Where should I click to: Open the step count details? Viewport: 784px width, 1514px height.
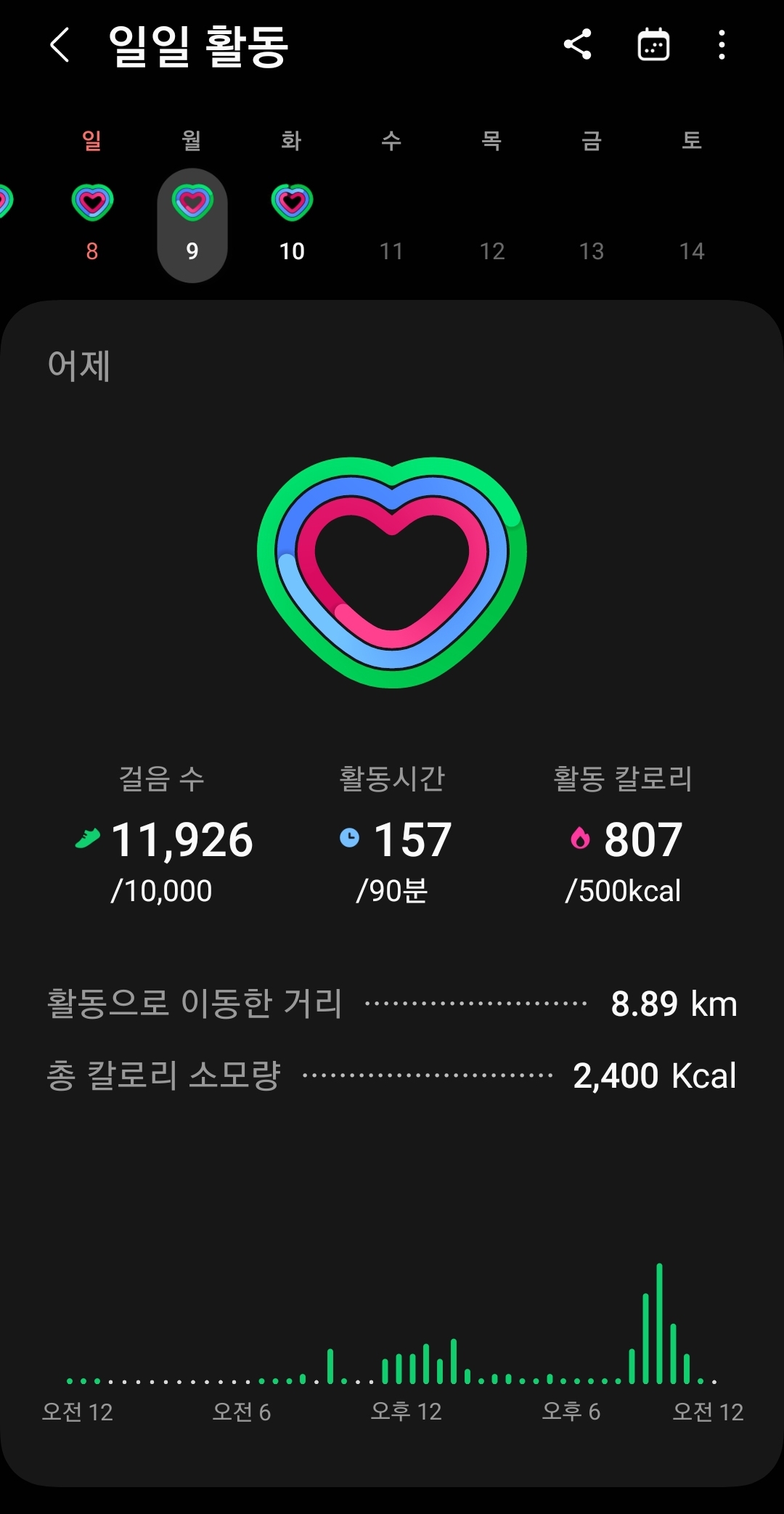163,834
